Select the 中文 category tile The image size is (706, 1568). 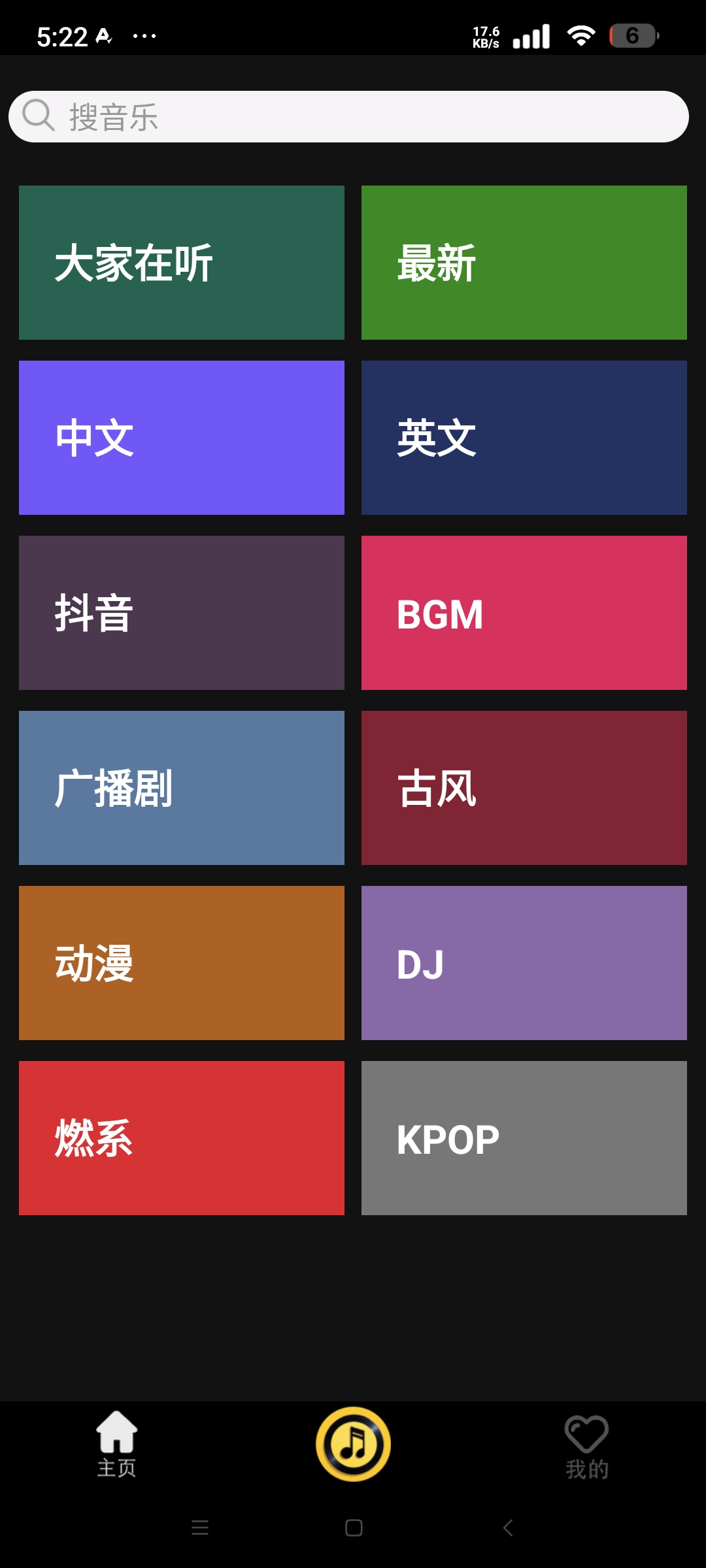pos(182,438)
